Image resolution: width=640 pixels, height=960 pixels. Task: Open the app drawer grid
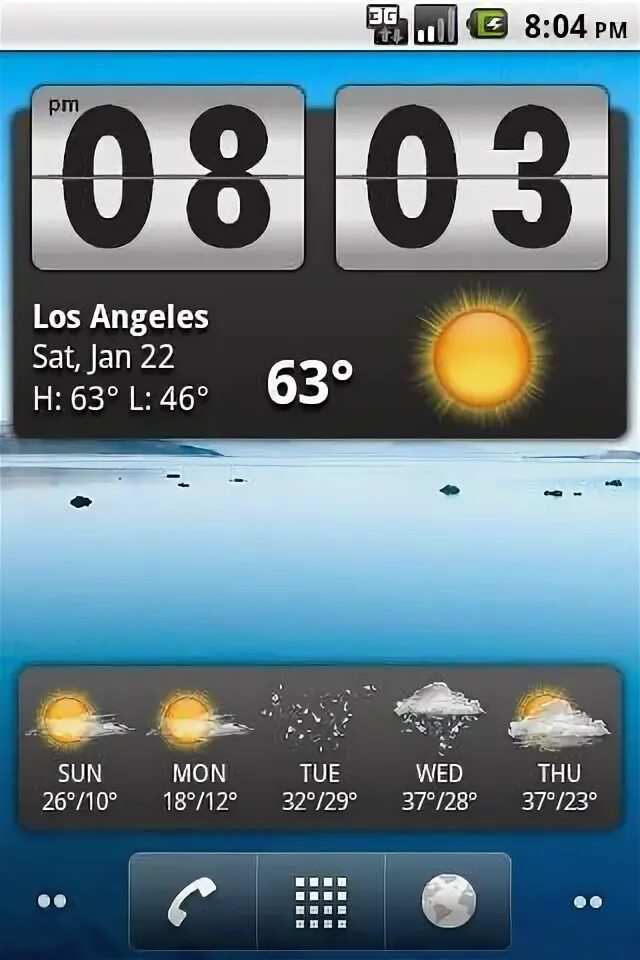point(321,902)
